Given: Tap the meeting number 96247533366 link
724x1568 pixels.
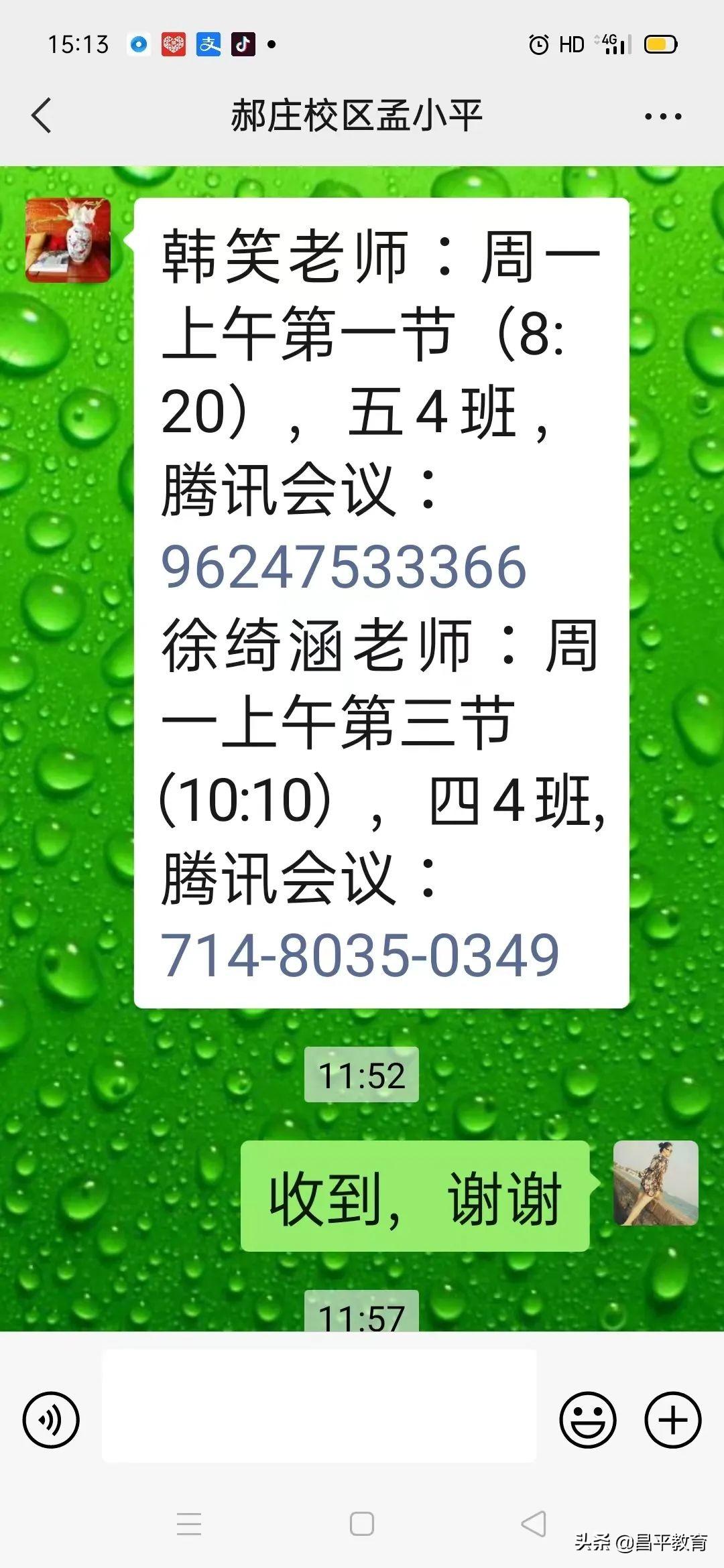Looking at the screenshot, I should tap(343, 568).
